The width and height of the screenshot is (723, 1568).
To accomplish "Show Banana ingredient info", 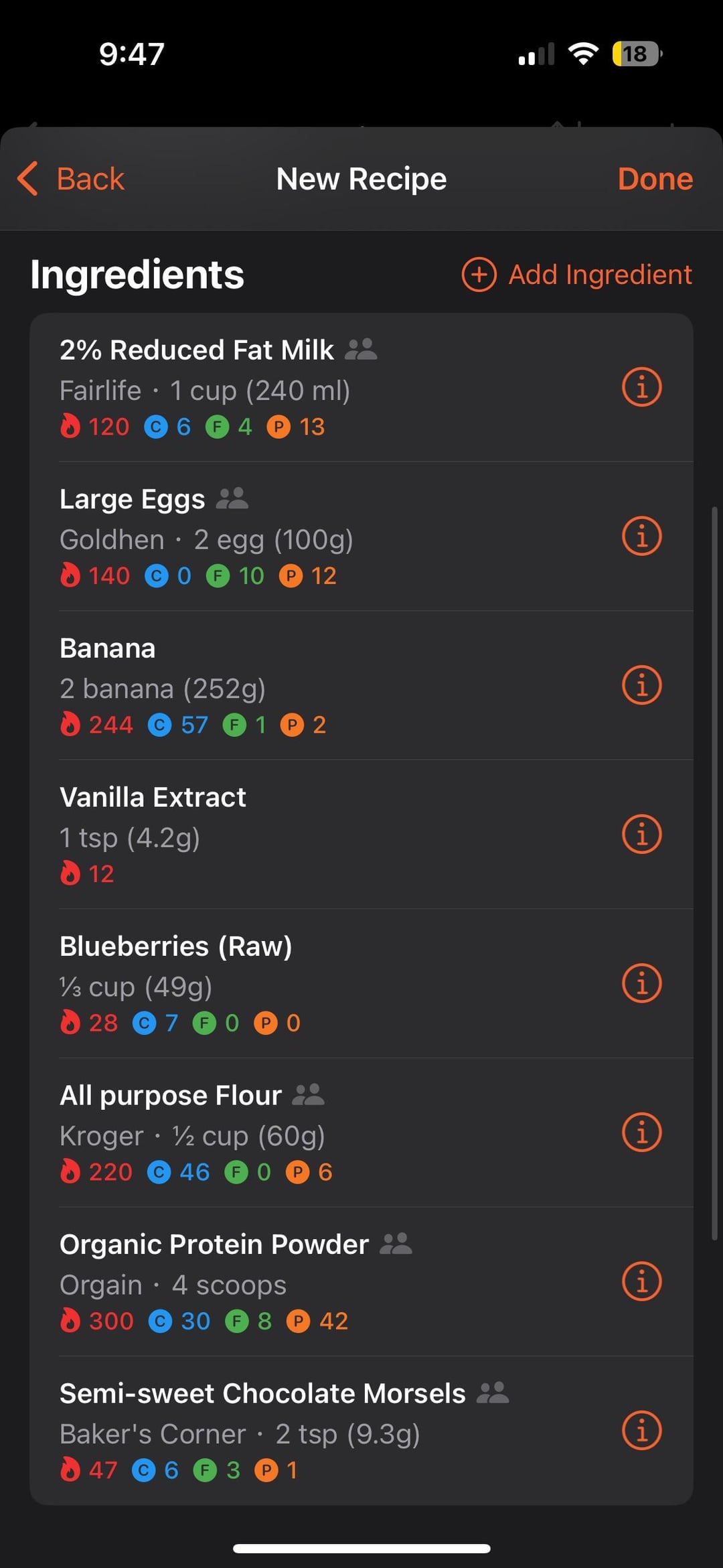I will pyautogui.click(x=642, y=685).
